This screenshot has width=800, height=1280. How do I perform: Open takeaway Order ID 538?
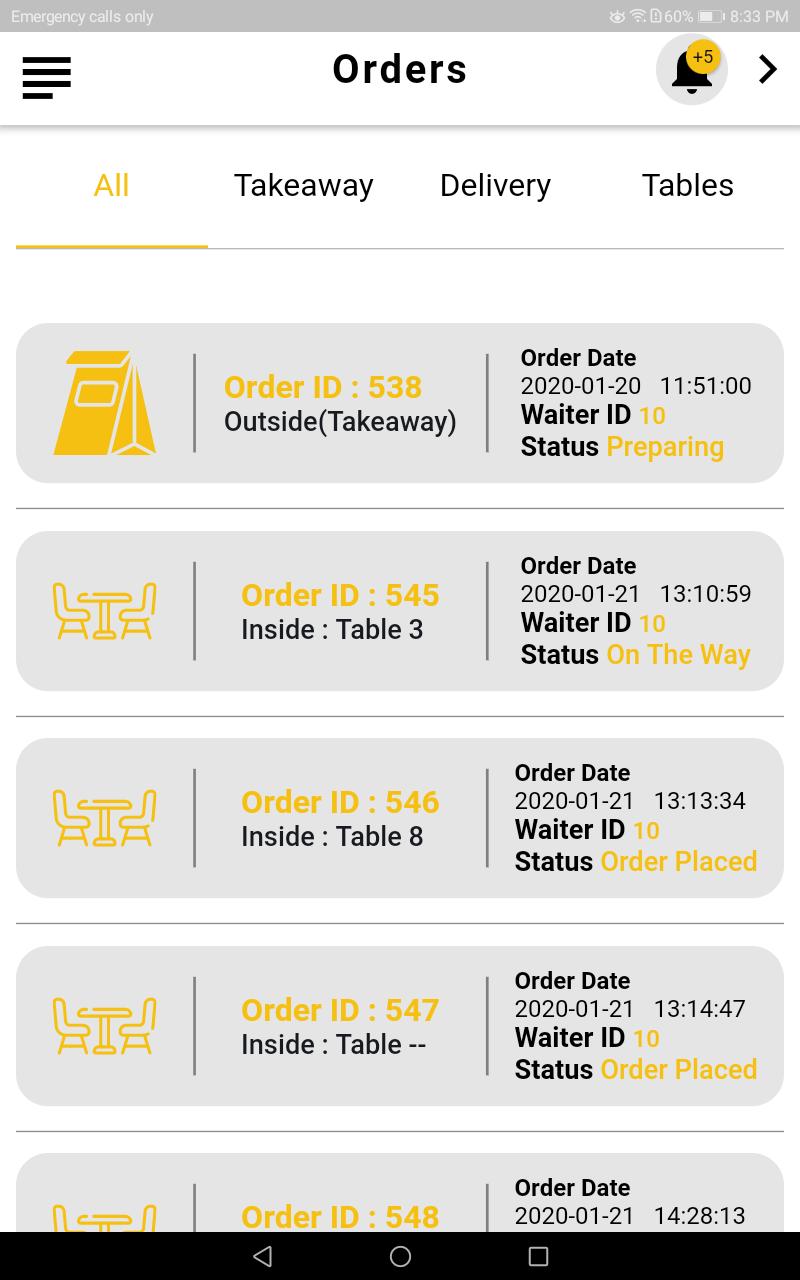coord(400,403)
